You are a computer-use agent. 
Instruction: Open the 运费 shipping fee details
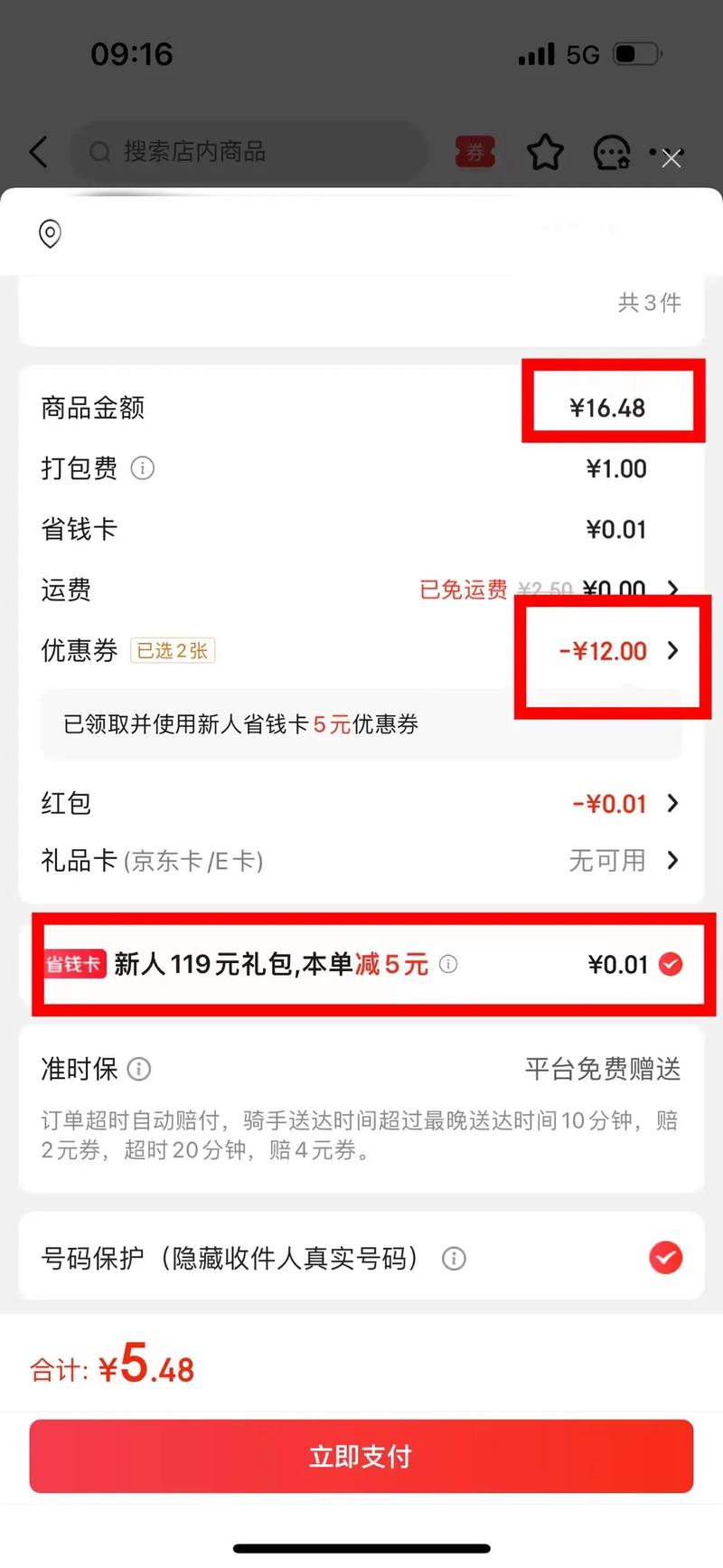click(x=672, y=589)
